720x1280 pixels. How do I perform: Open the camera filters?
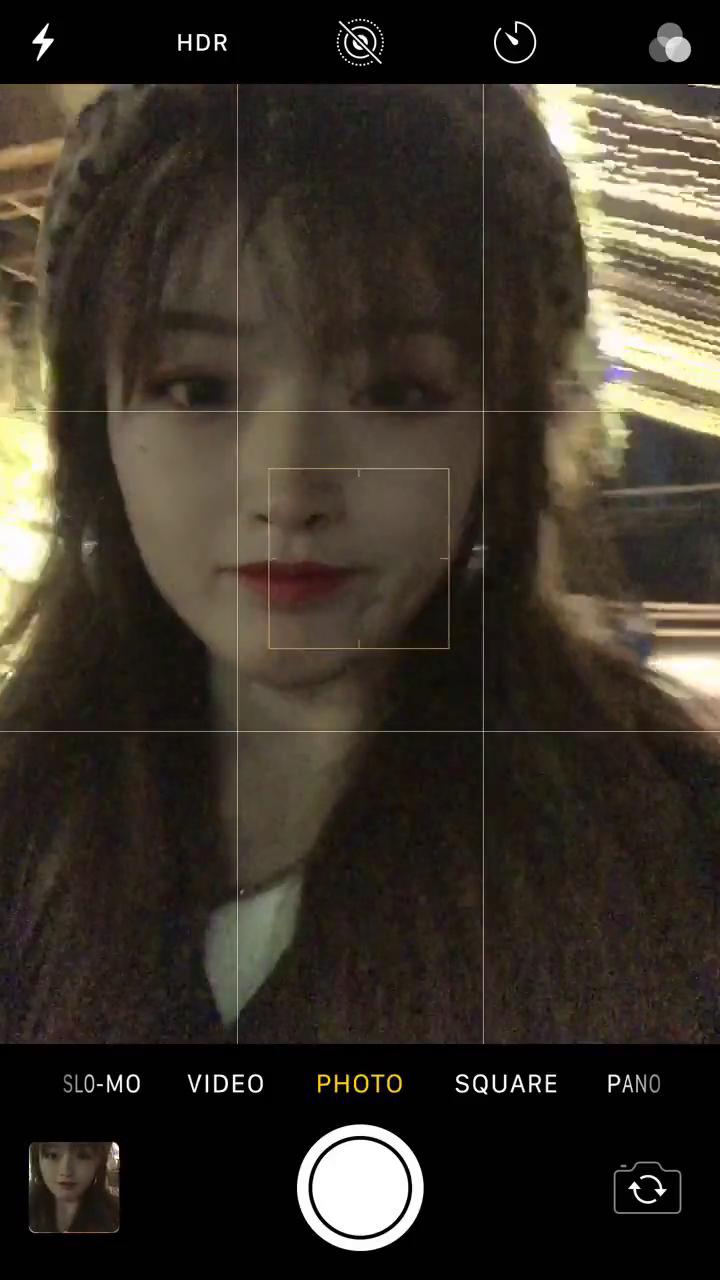[669, 44]
